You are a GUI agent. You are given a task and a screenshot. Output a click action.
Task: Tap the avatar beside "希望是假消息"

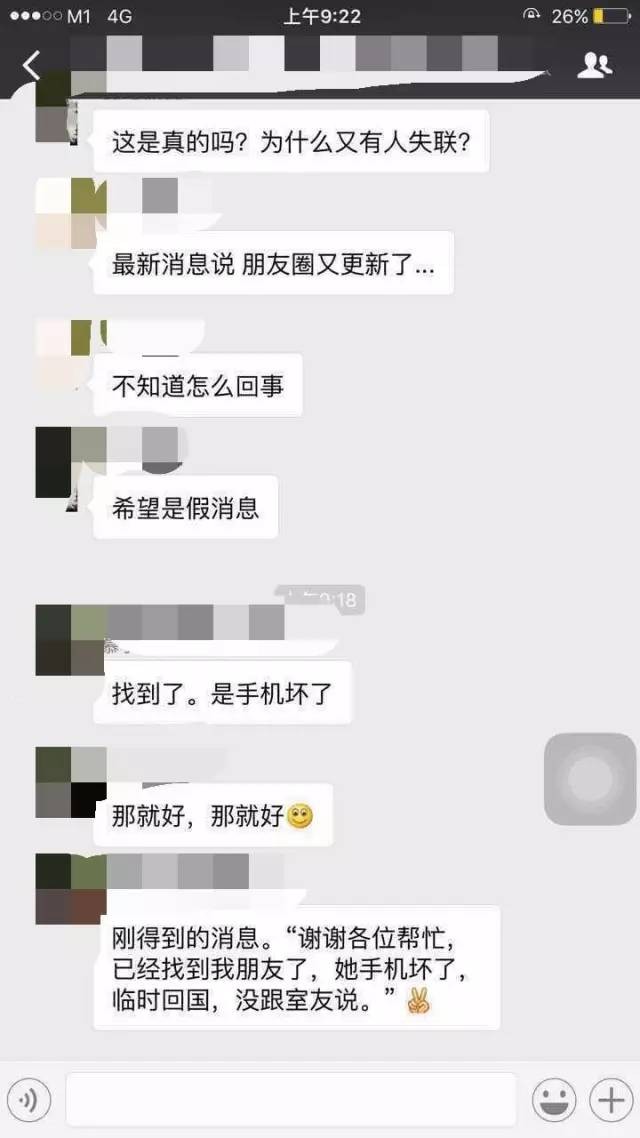pyautogui.click(x=70, y=462)
